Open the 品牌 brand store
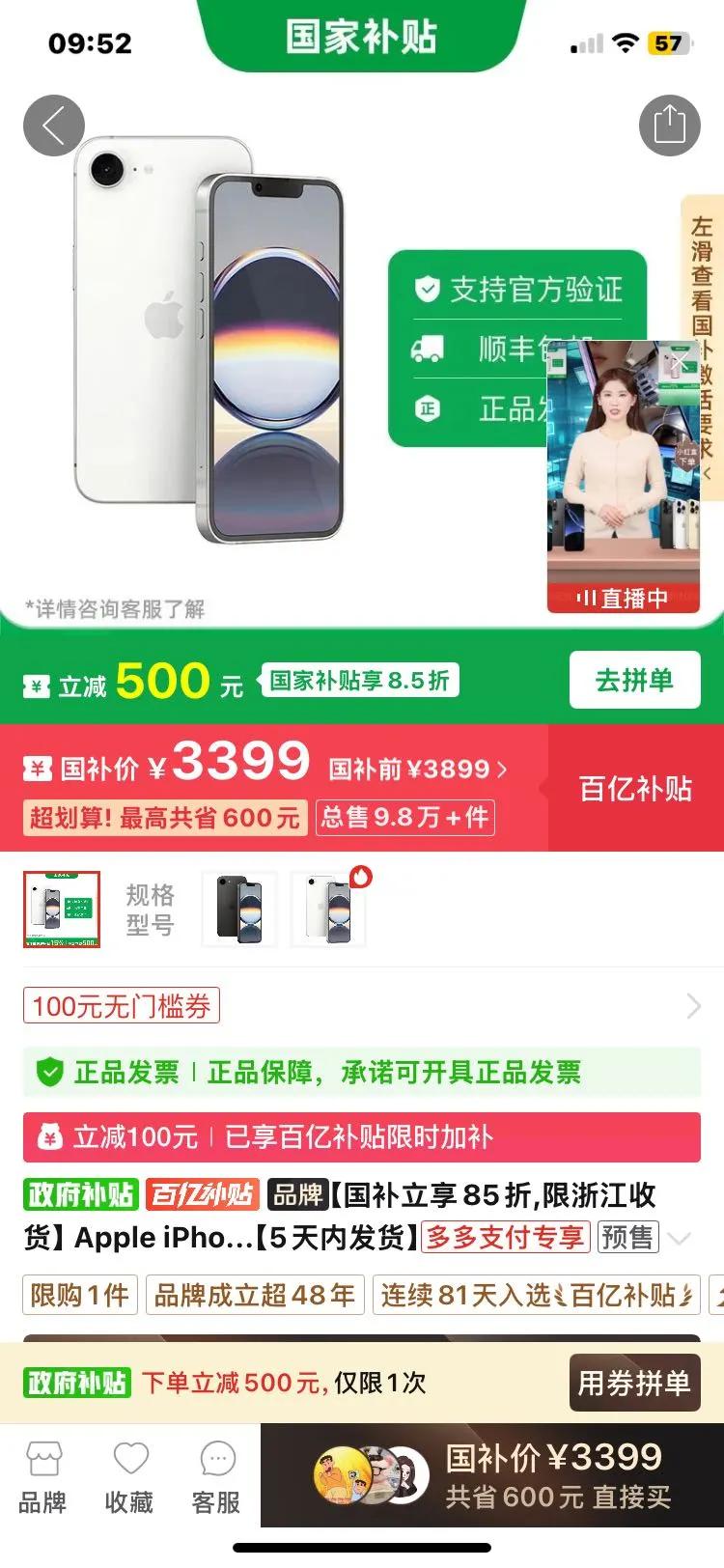This screenshot has height=1568, width=724. tap(42, 1475)
